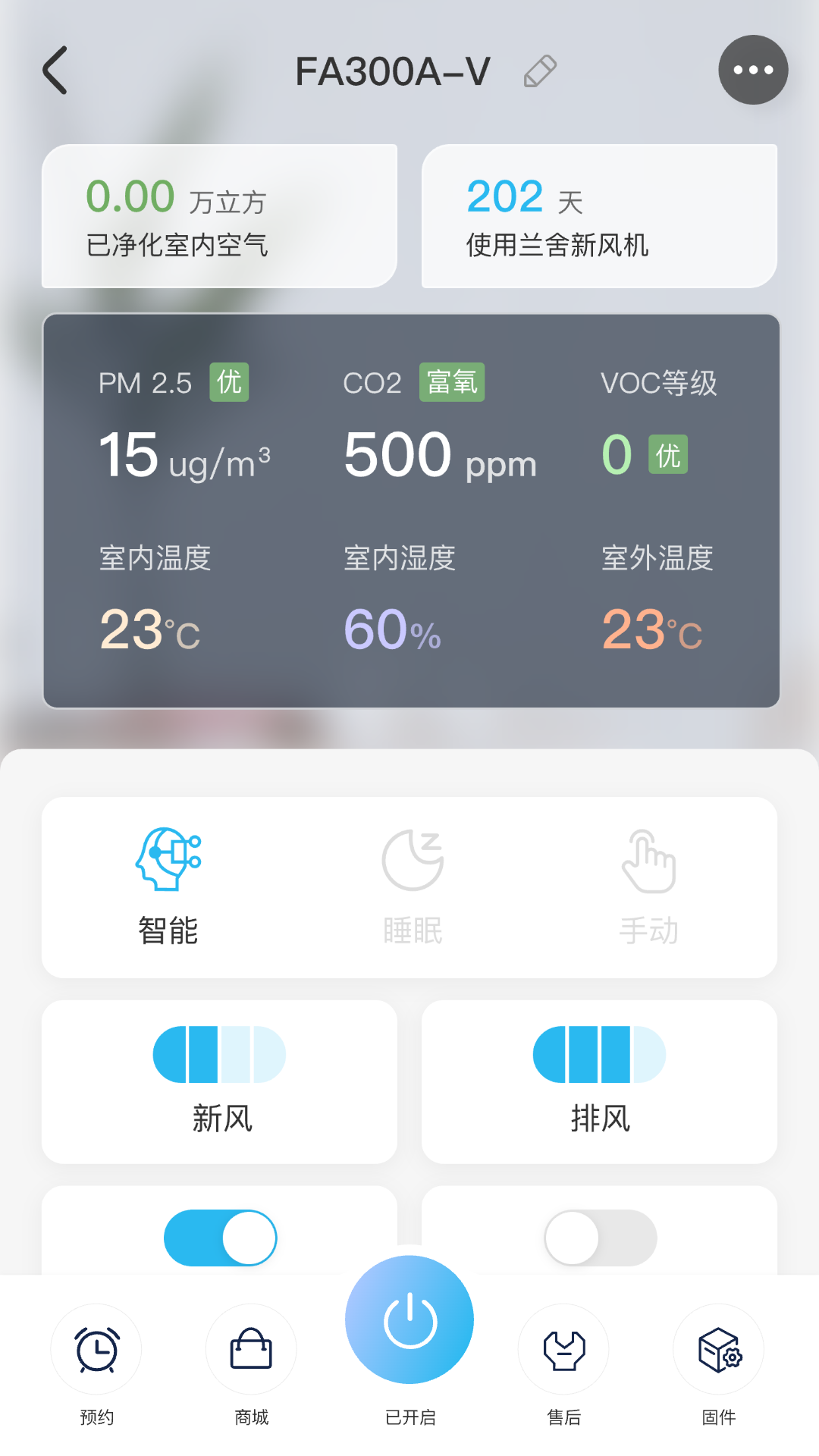This screenshot has height=1456, width=819.
Task: Switch to 睡眠 sleep mode
Action: click(x=413, y=886)
